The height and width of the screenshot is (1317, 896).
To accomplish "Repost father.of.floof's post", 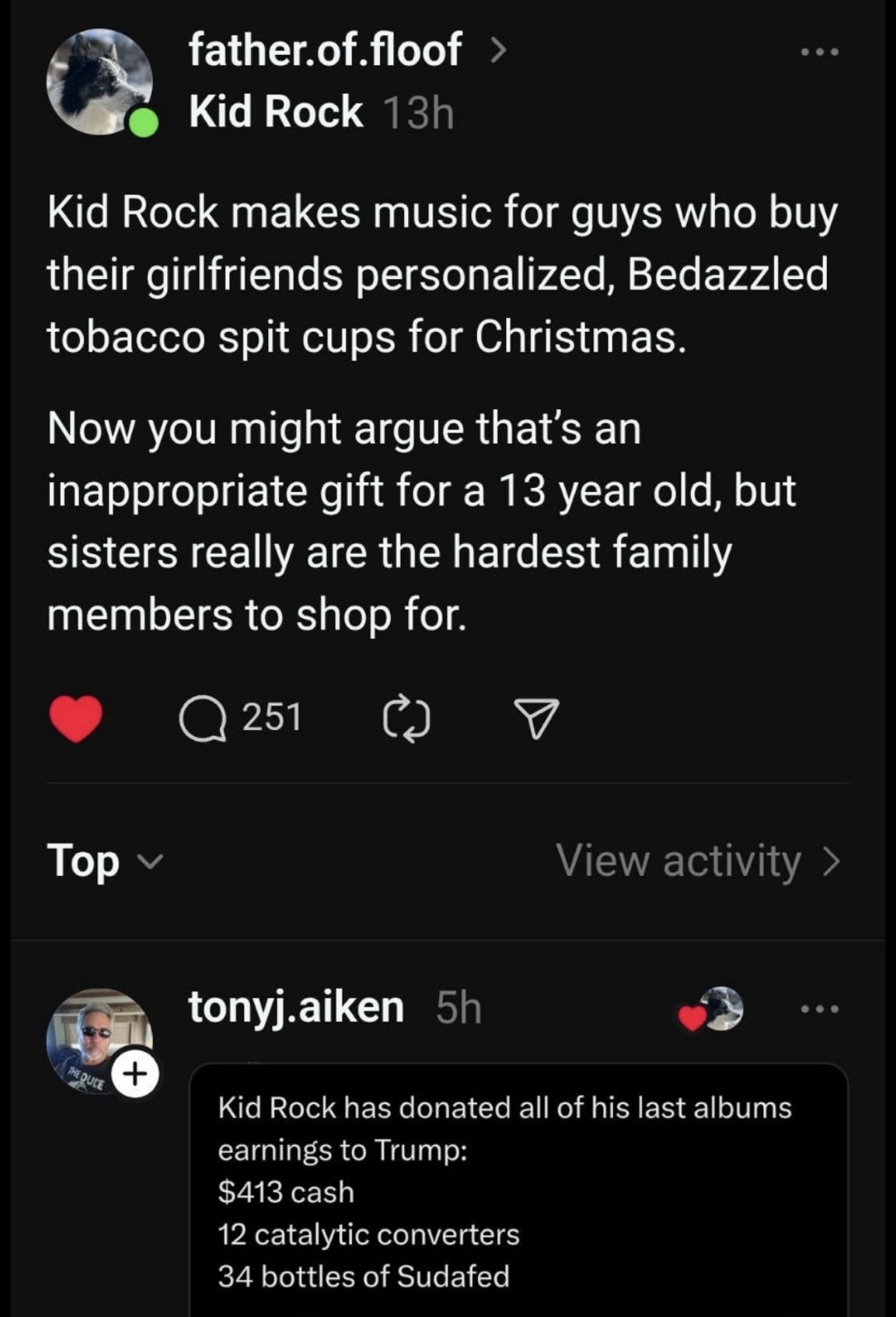I will click(406, 719).
